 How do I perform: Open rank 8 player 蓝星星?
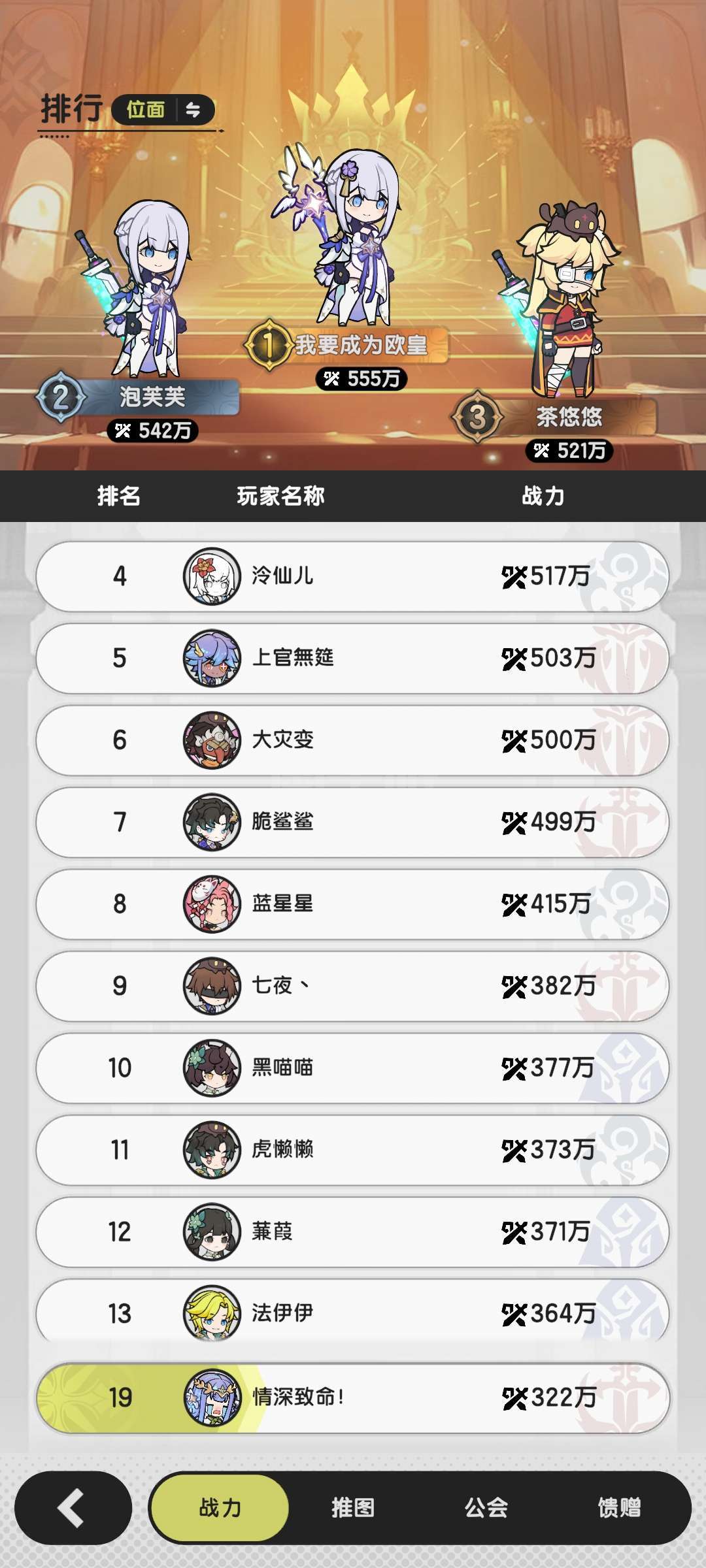point(352,904)
